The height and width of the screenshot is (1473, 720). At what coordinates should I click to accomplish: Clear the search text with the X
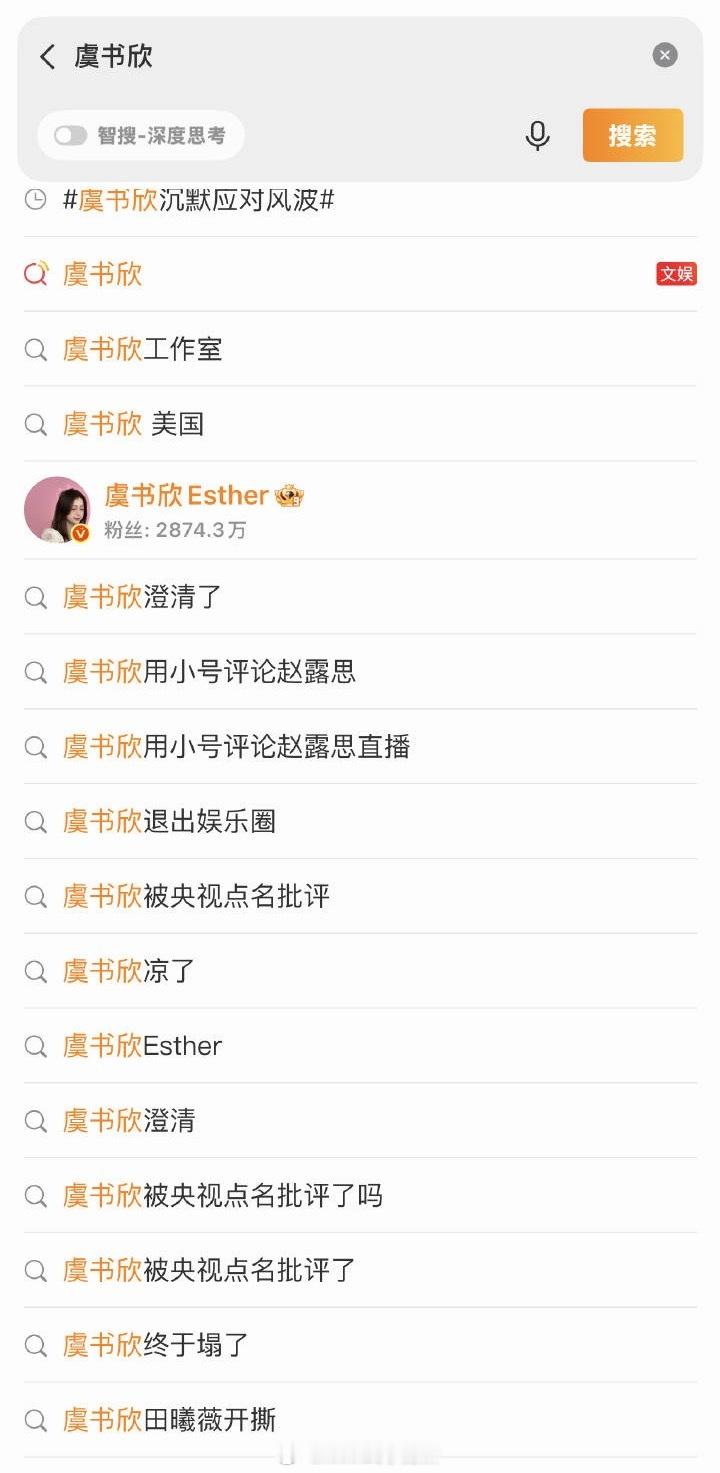tap(665, 56)
